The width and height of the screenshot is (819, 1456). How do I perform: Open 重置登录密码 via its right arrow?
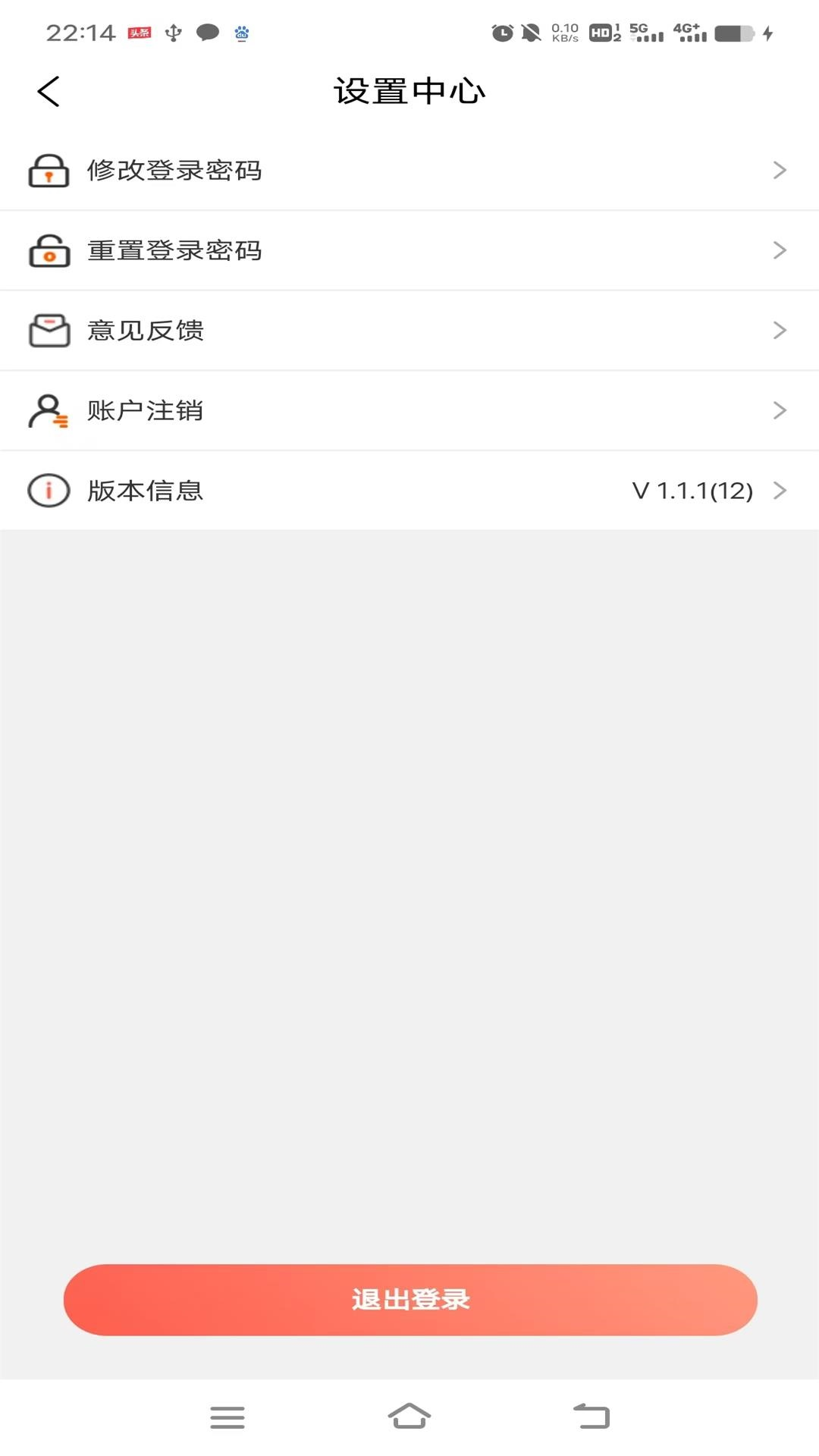(780, 250)
